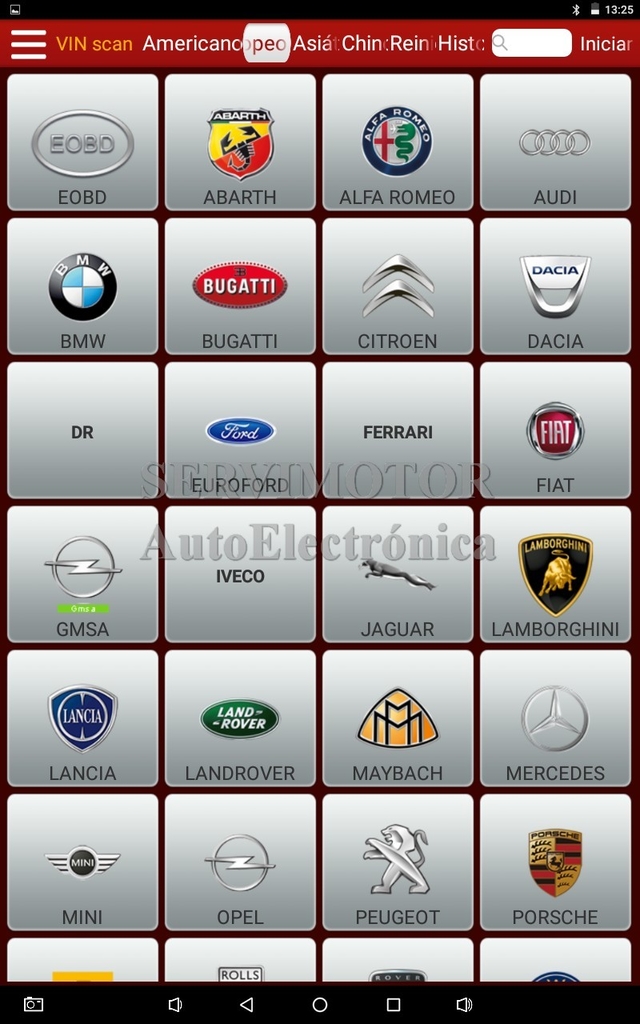Open the EOBD diagnostics tile
This screenshot has height=1024, width=640.
pyautogui.click(x=82, y=142)
